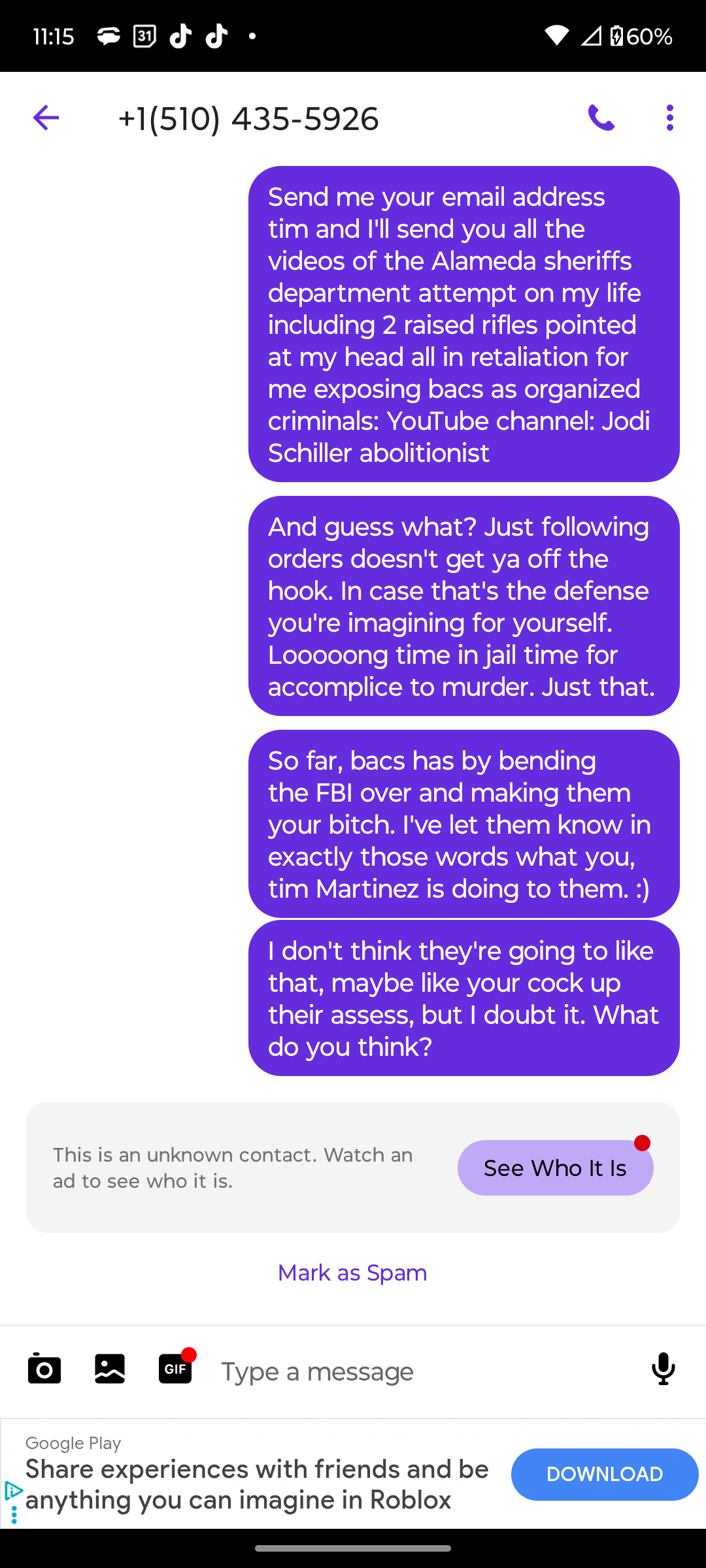Focus the Type a message field

click(418, 1371)
